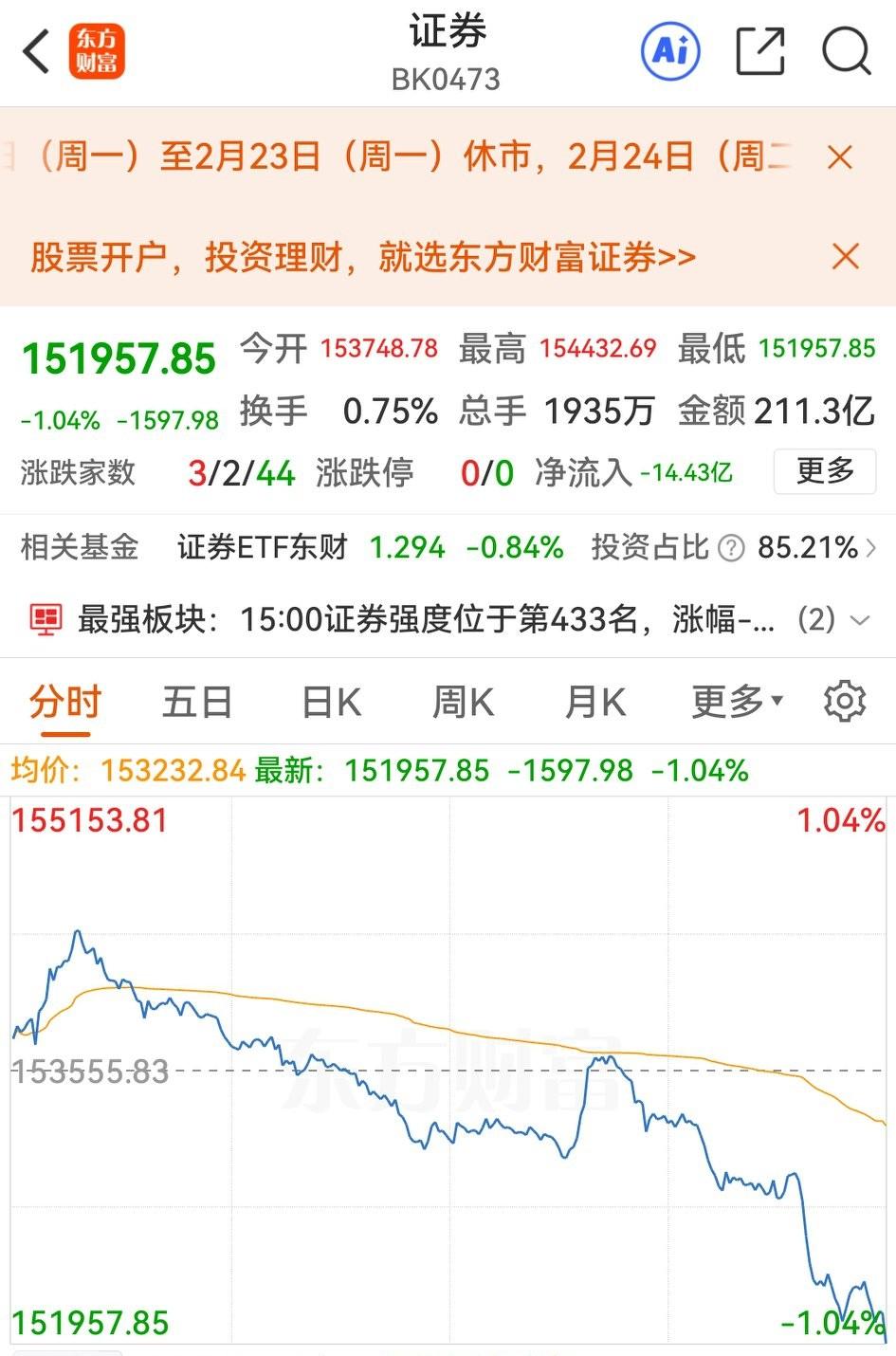Tap the back arrow to return
The width and height of the screenshot is (896, 1356).
click(36, 51)
